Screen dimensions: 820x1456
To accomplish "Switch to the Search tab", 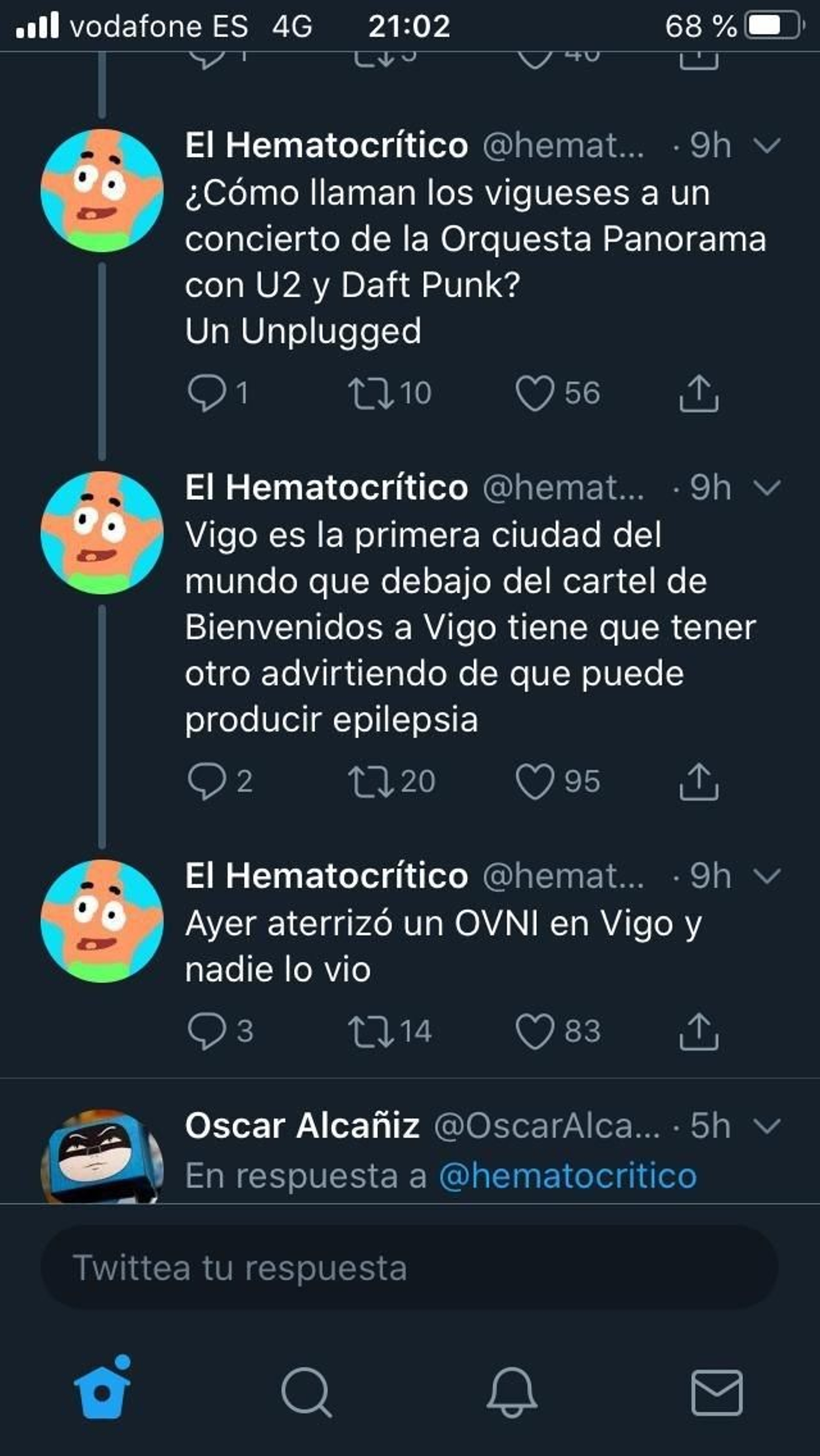I will pos(306,1391).
